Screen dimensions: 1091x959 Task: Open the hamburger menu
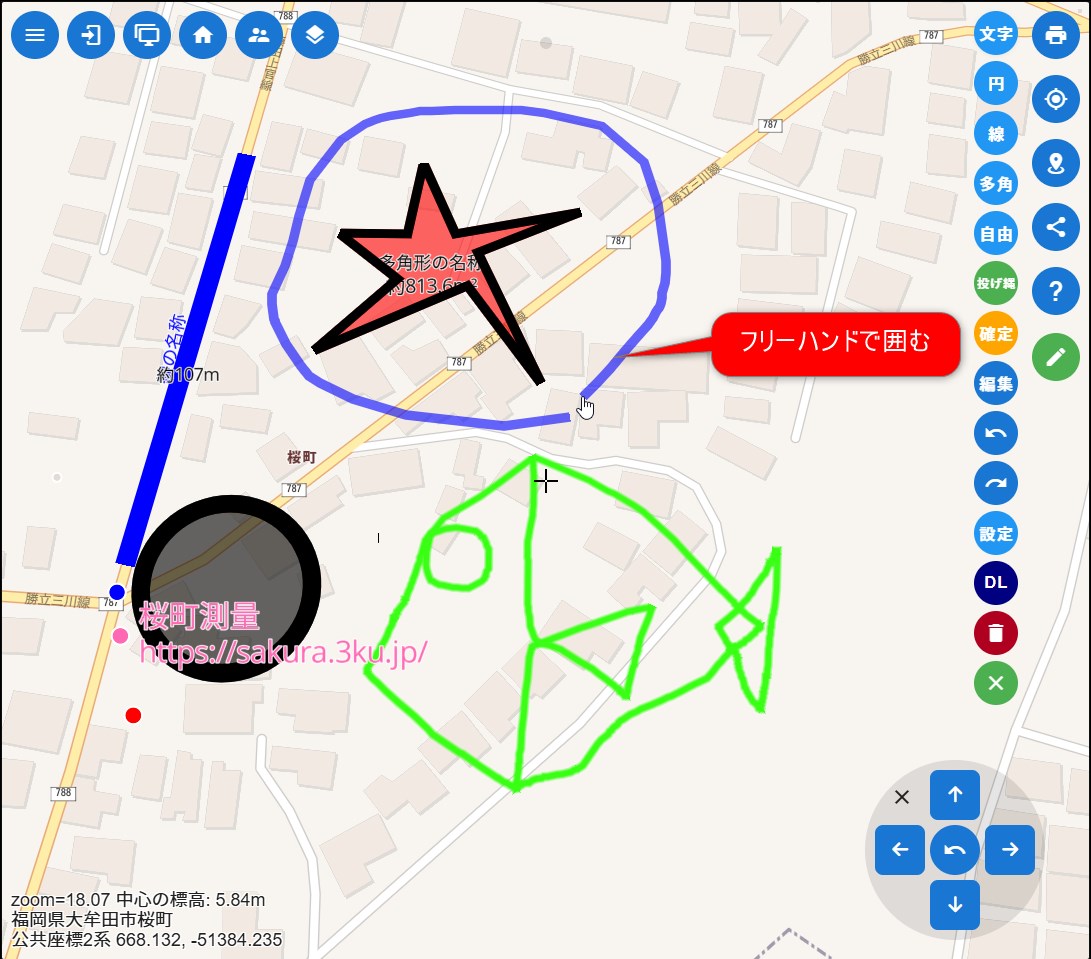35,36
